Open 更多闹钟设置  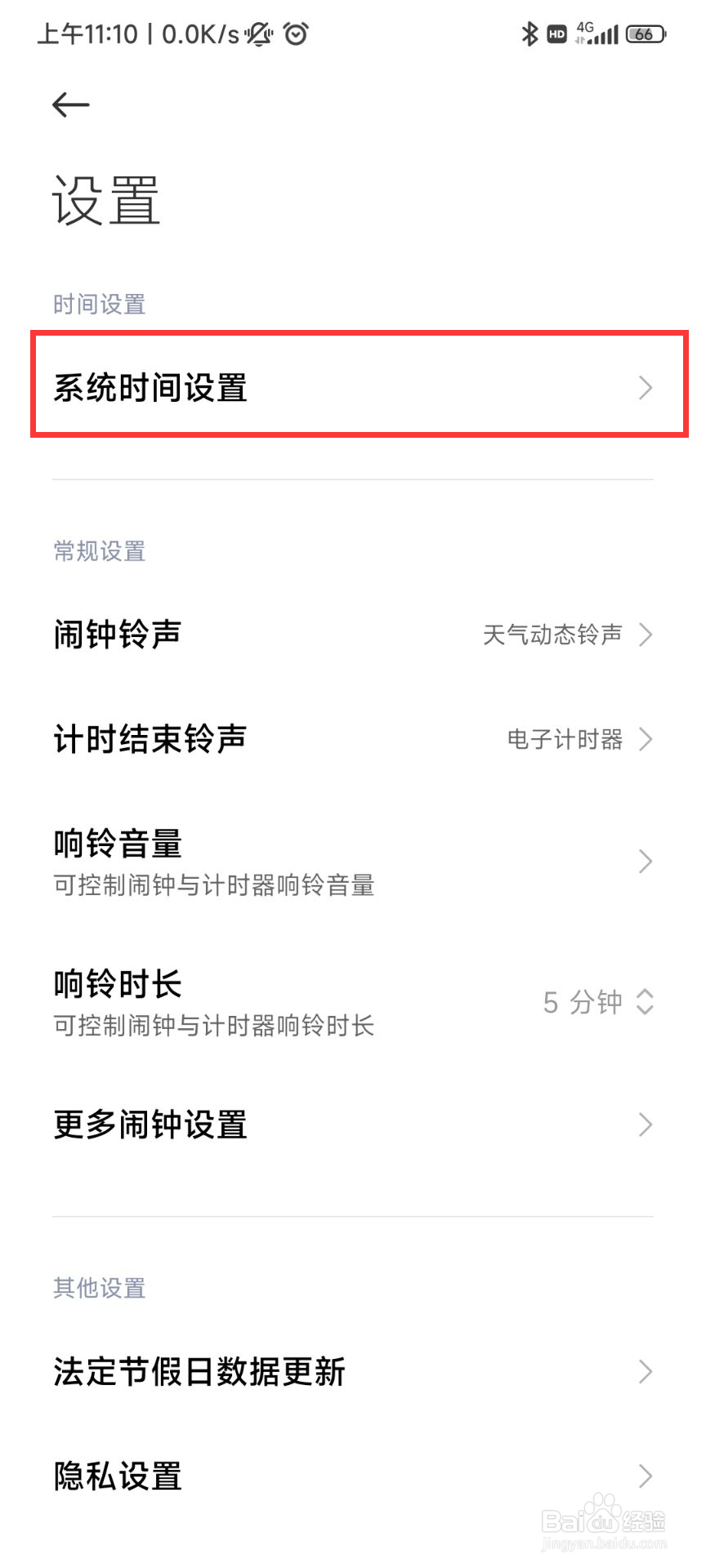click(x=353, y=1125)
